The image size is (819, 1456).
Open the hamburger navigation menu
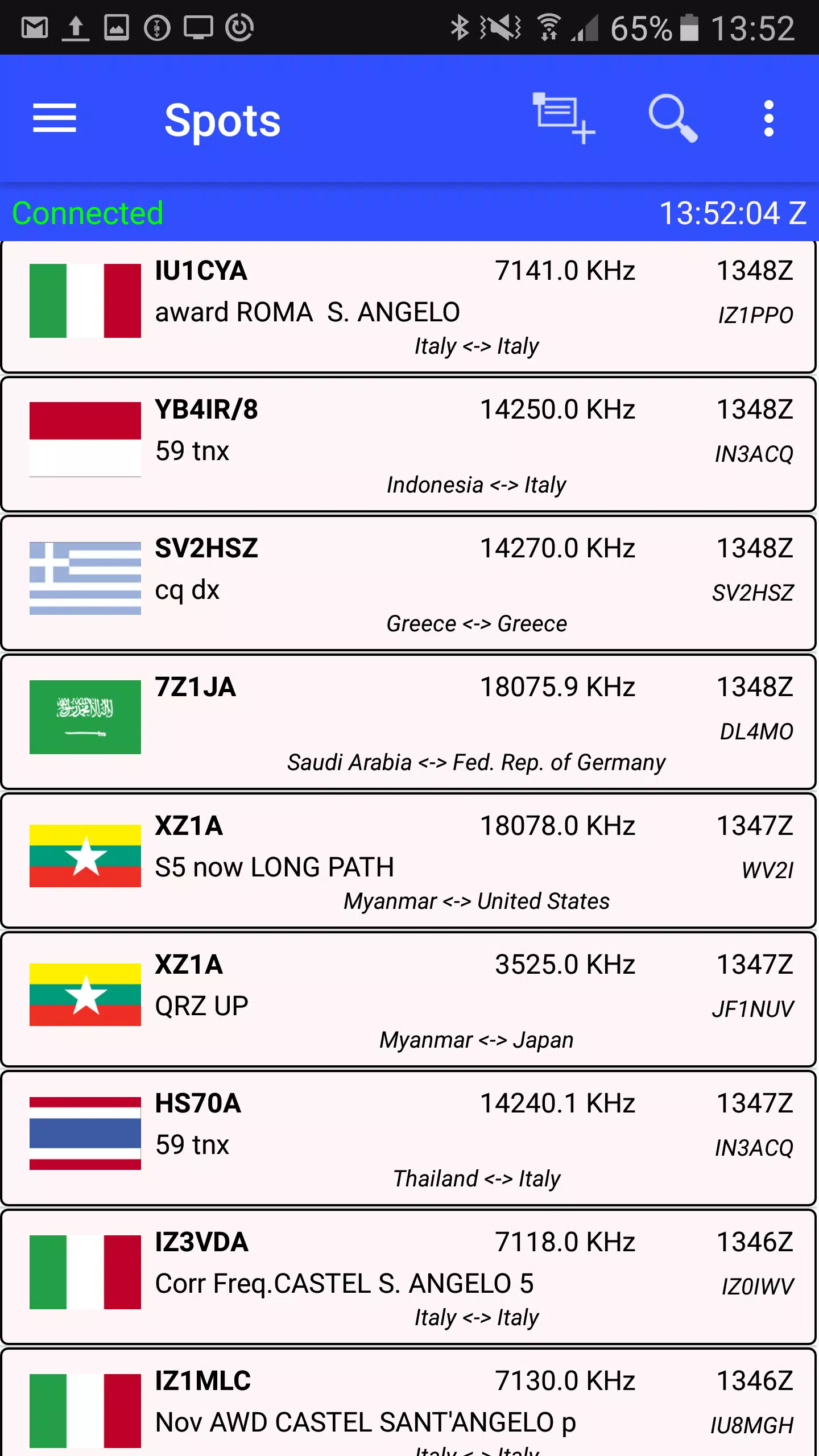coord(55,118)
